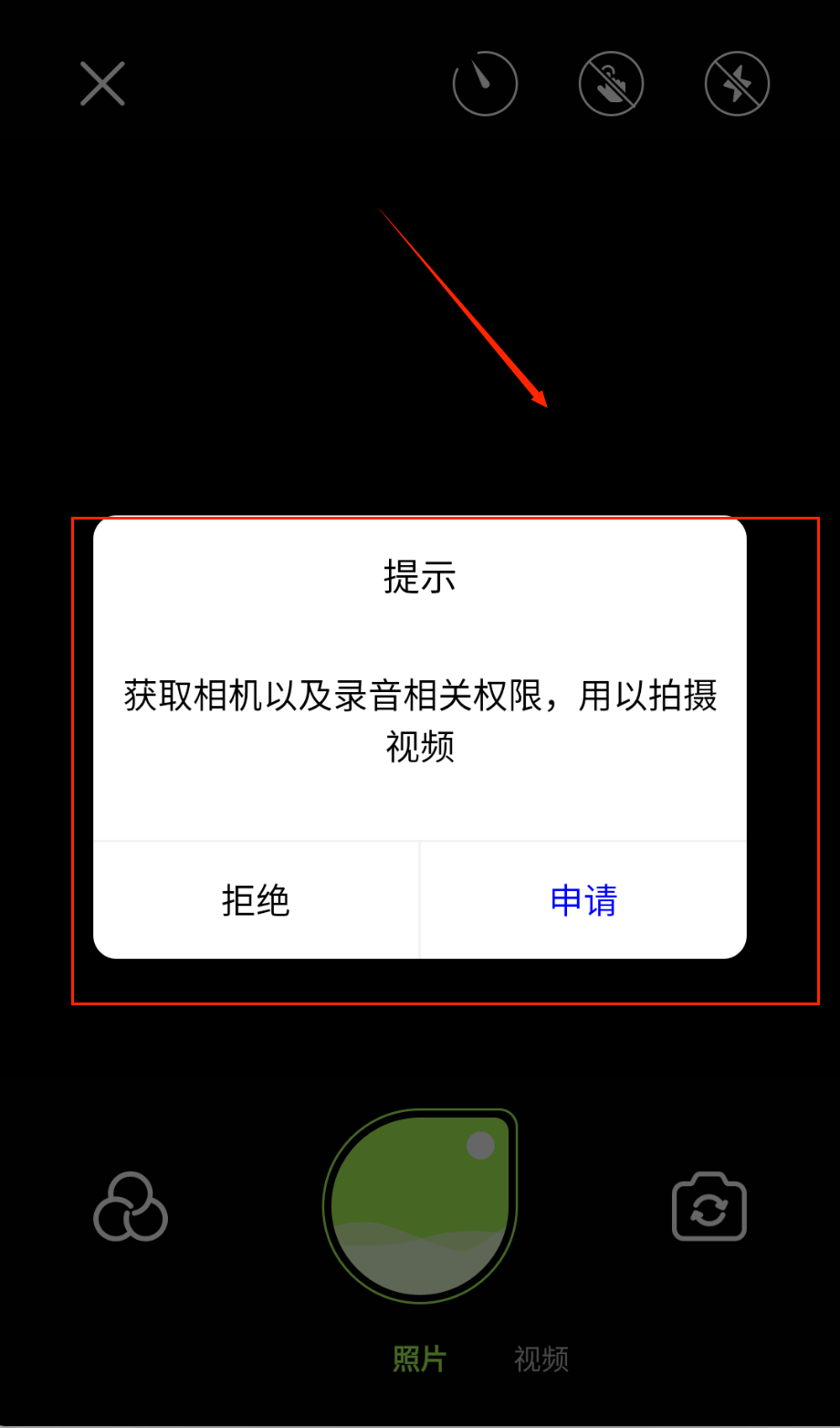Tap 拒绝 to deny permissions
This screenshot has height=1428, width=840.
256,900
